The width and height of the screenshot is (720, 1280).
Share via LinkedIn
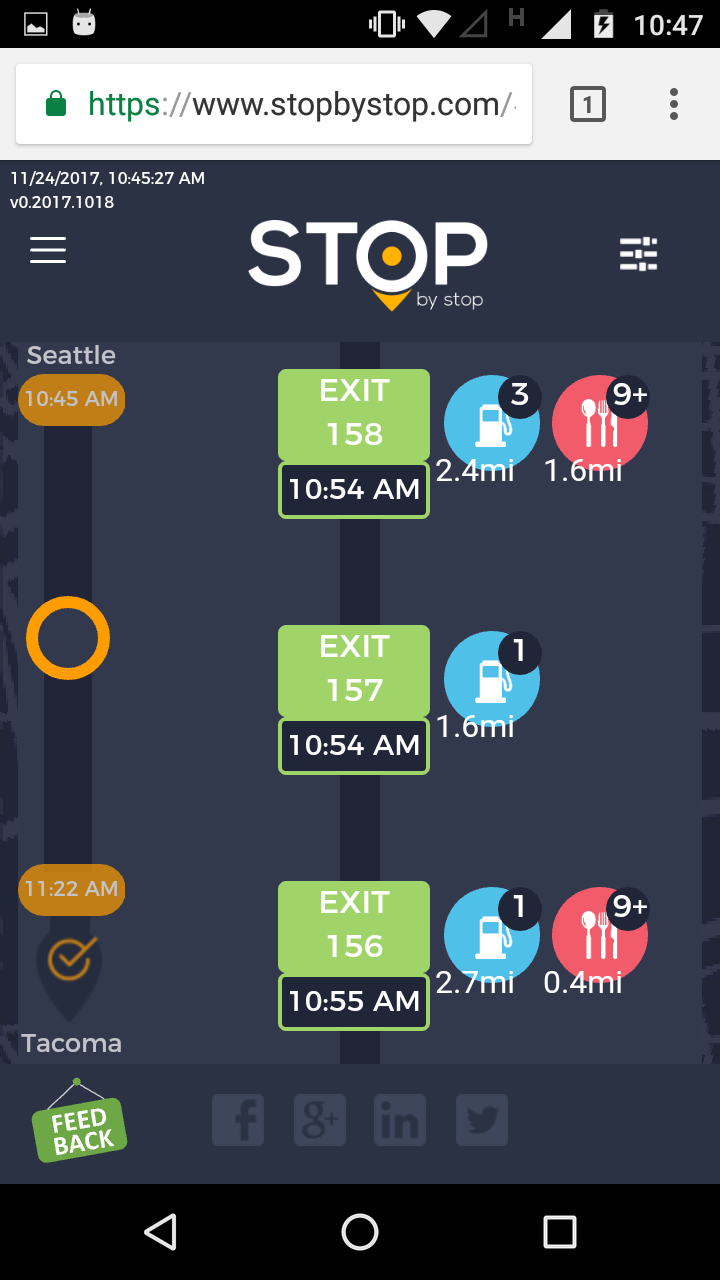[400, 1120]
